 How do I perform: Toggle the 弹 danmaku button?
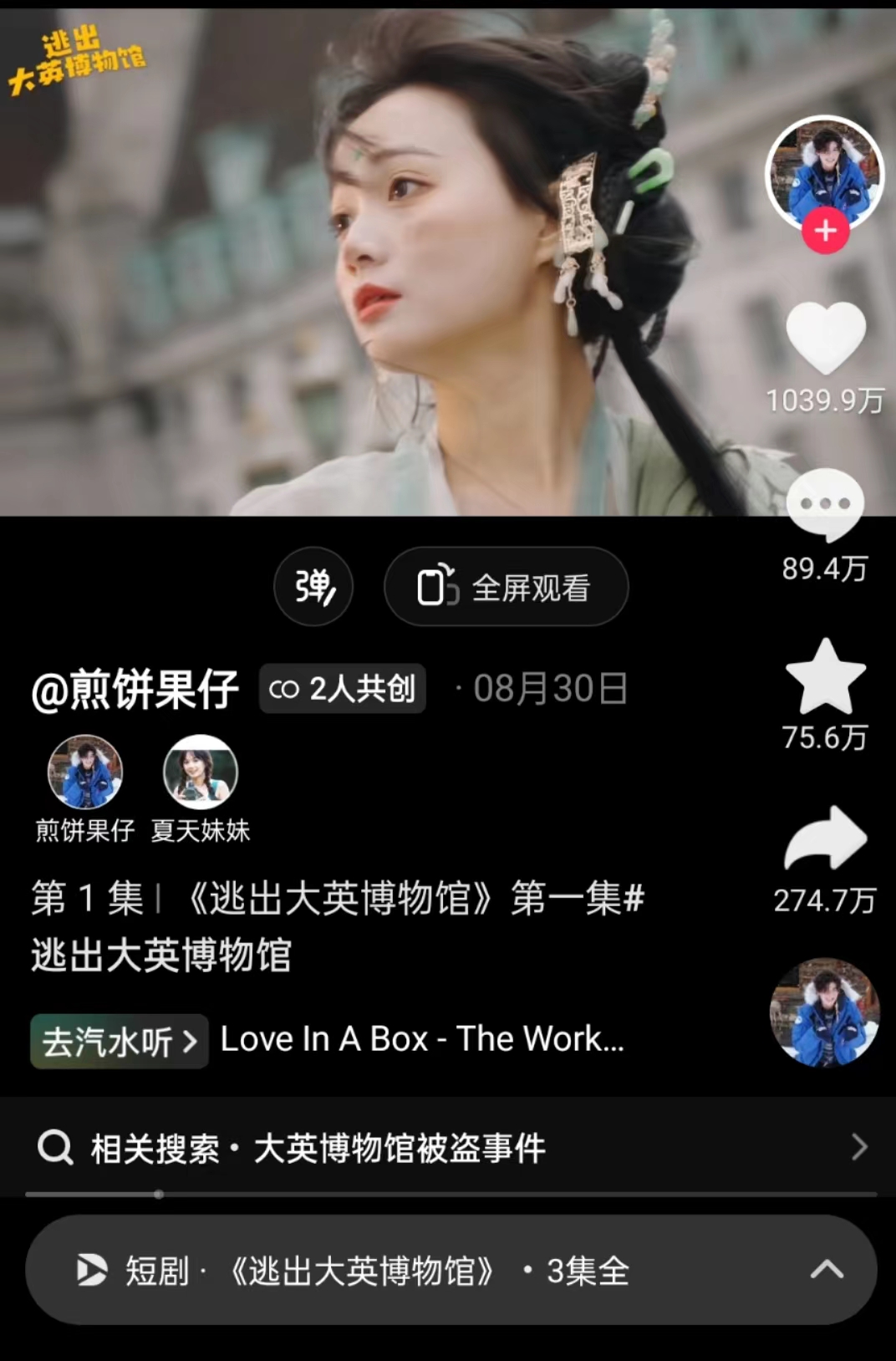click(313, 587)
